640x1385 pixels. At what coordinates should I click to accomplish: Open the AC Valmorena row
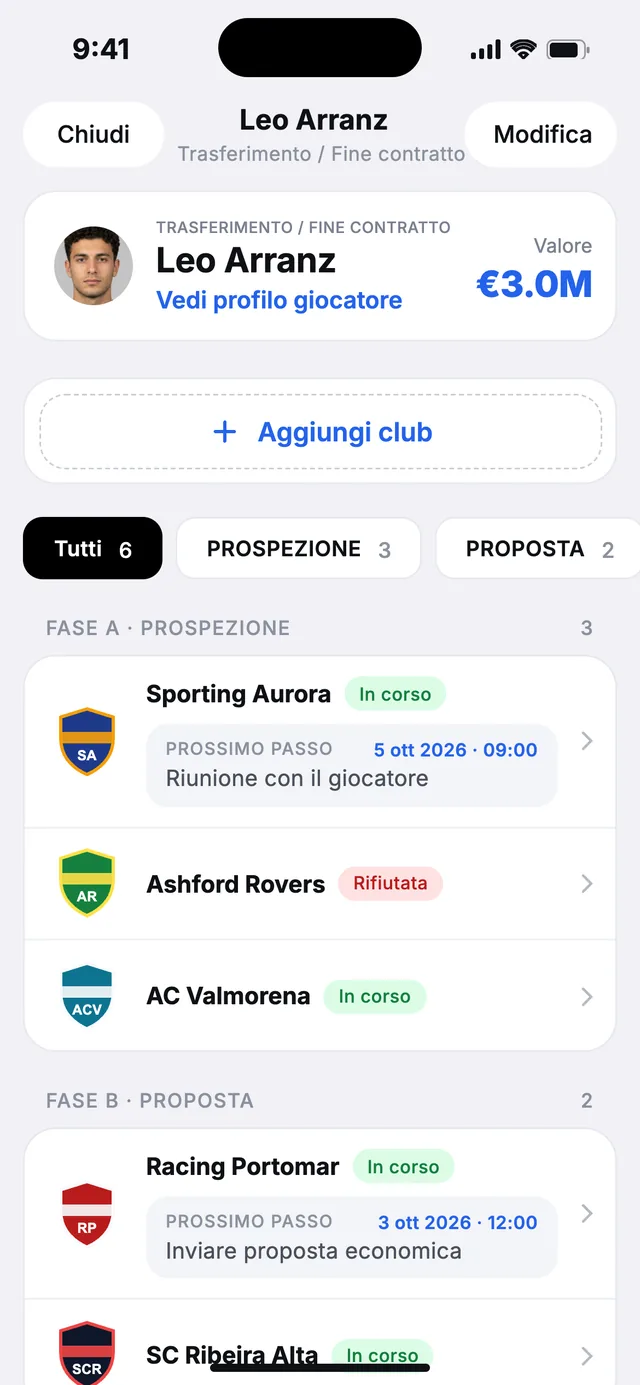pos(320,996)
